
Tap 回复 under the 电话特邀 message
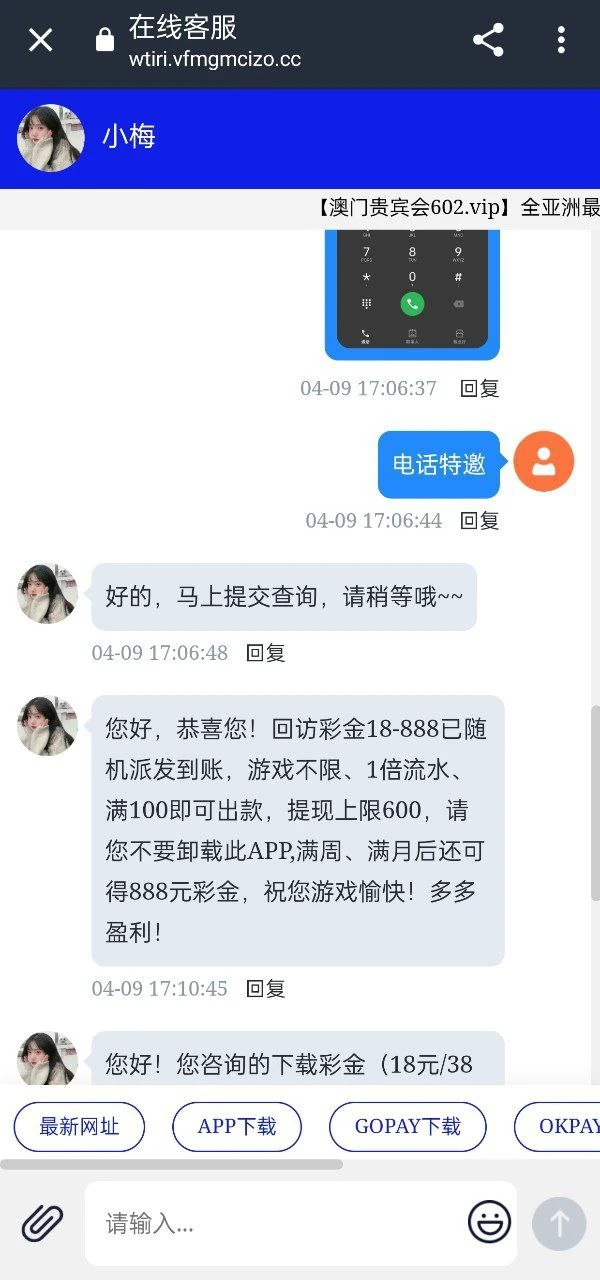click(479, 521)
